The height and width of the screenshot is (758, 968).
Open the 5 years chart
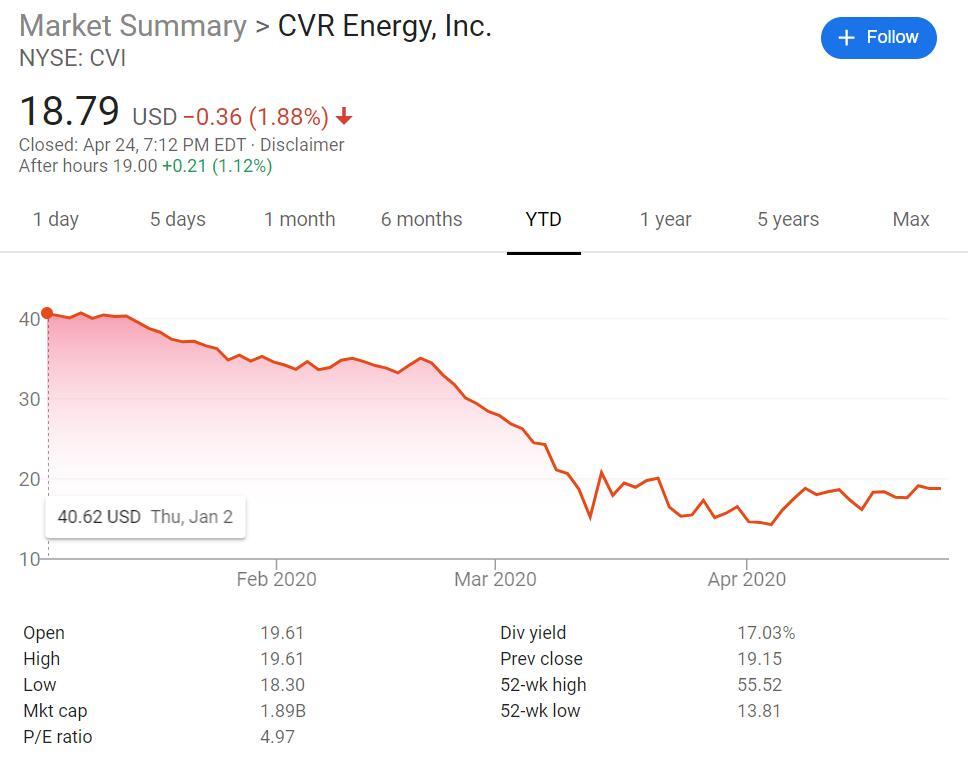(788, 219)
